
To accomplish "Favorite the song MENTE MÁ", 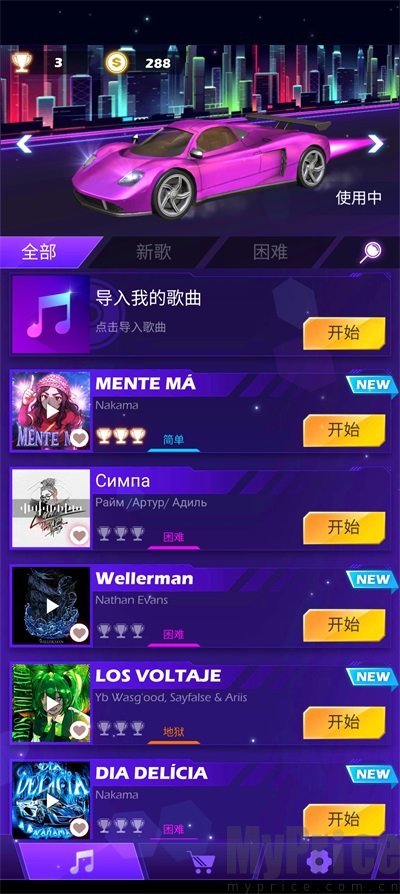I will 79,438.
